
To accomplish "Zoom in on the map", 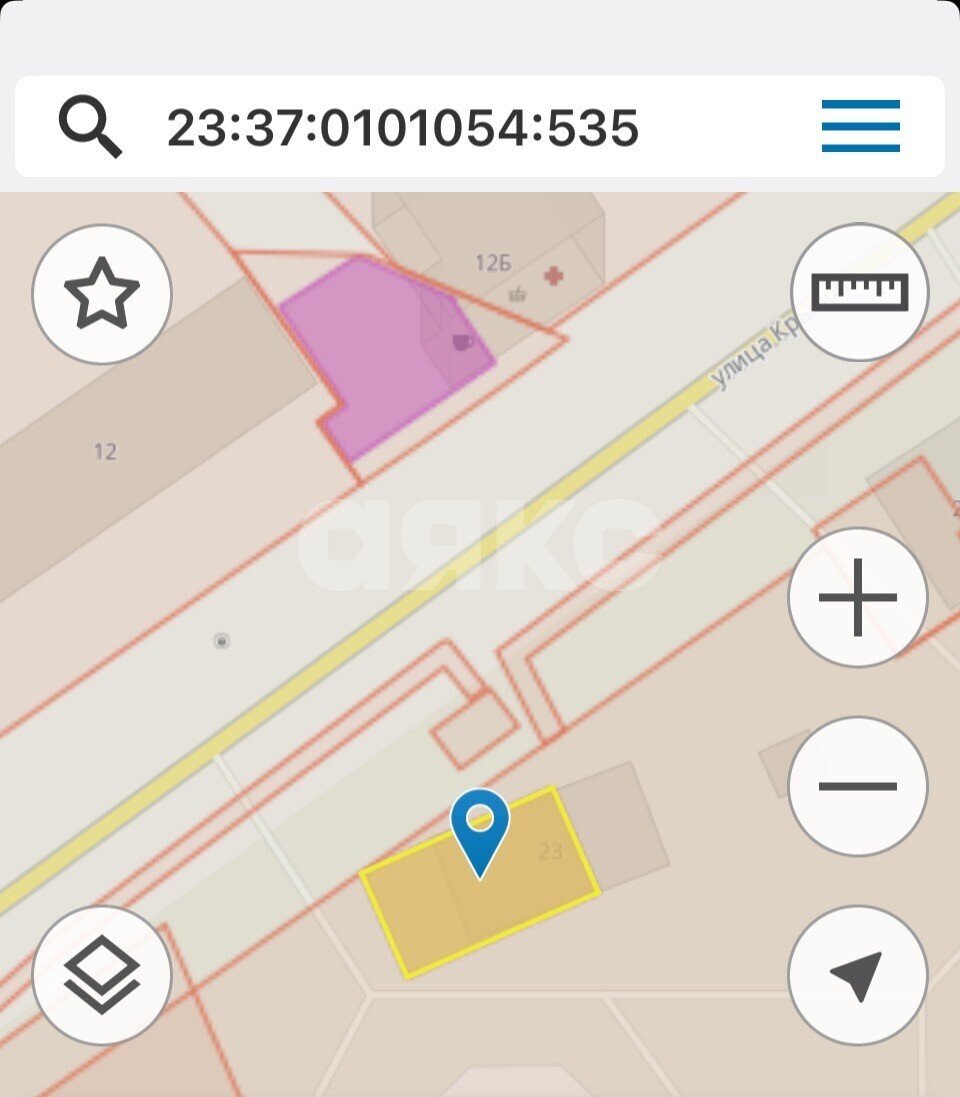I will [x=857, y=598].
